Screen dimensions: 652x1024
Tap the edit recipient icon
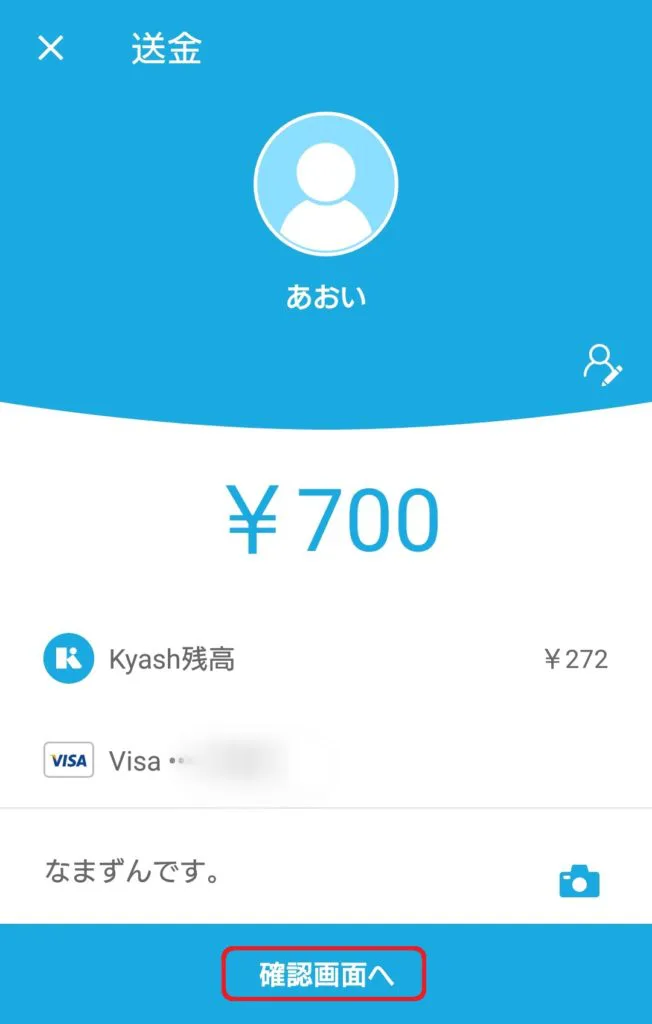click(x=602, y=365)
